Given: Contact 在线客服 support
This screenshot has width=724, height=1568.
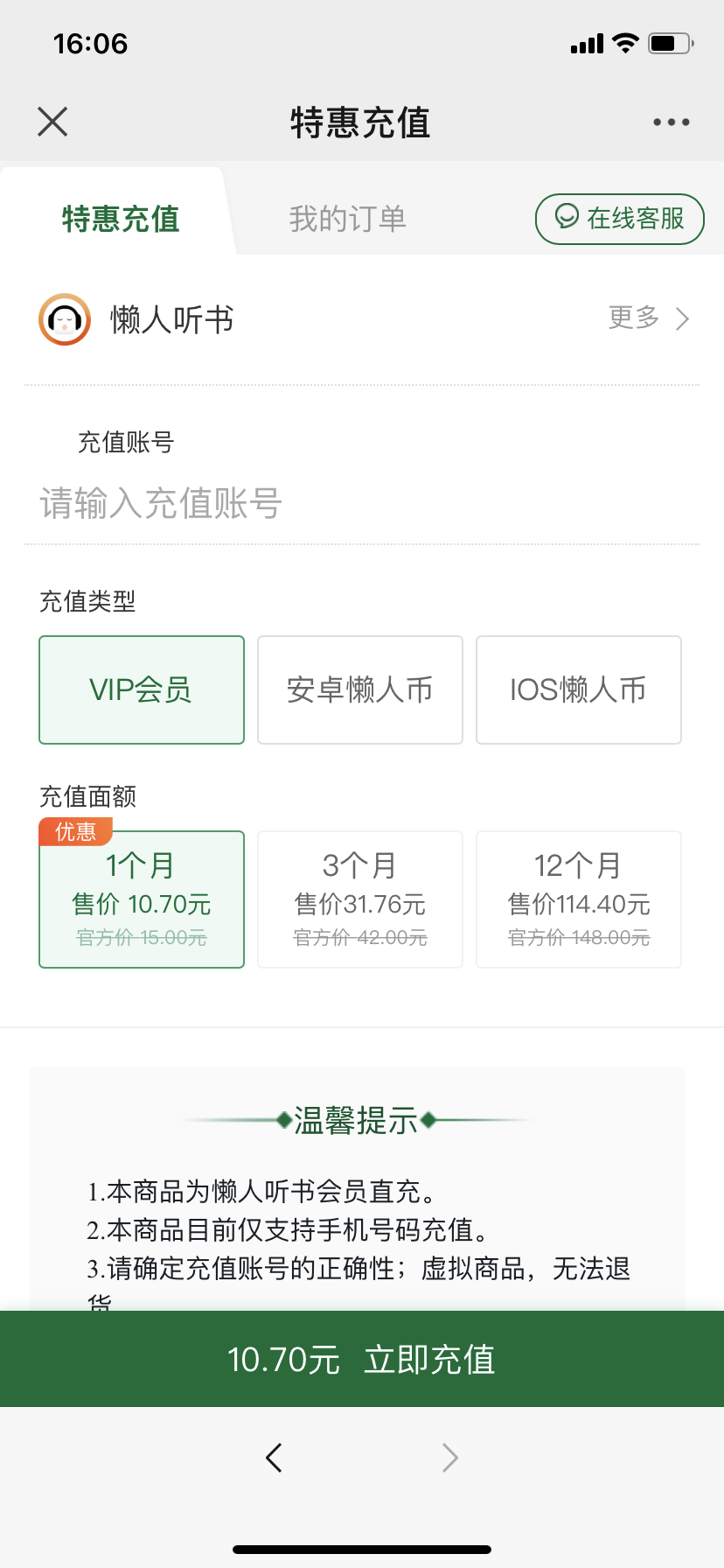Looking at the screenshot, I should click(619, 219).
